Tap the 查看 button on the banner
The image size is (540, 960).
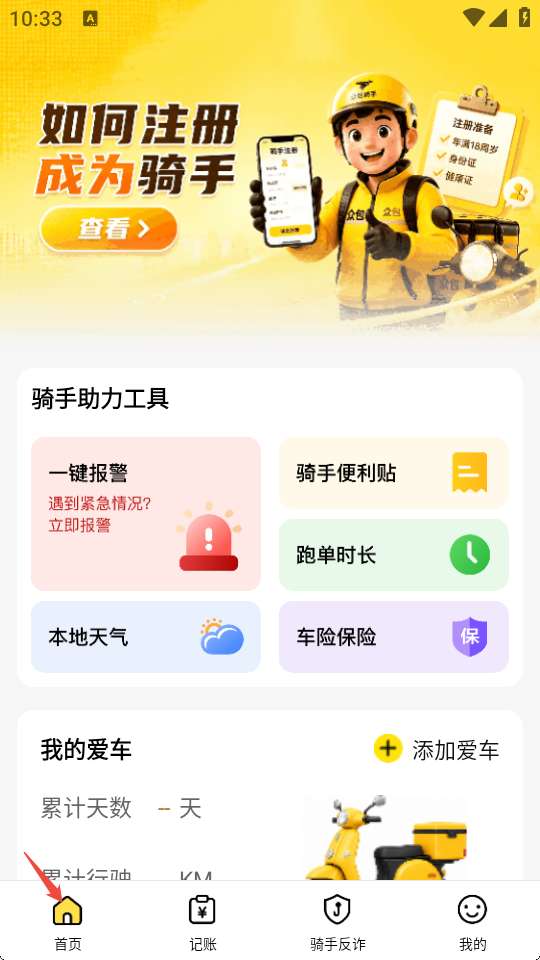108,229
